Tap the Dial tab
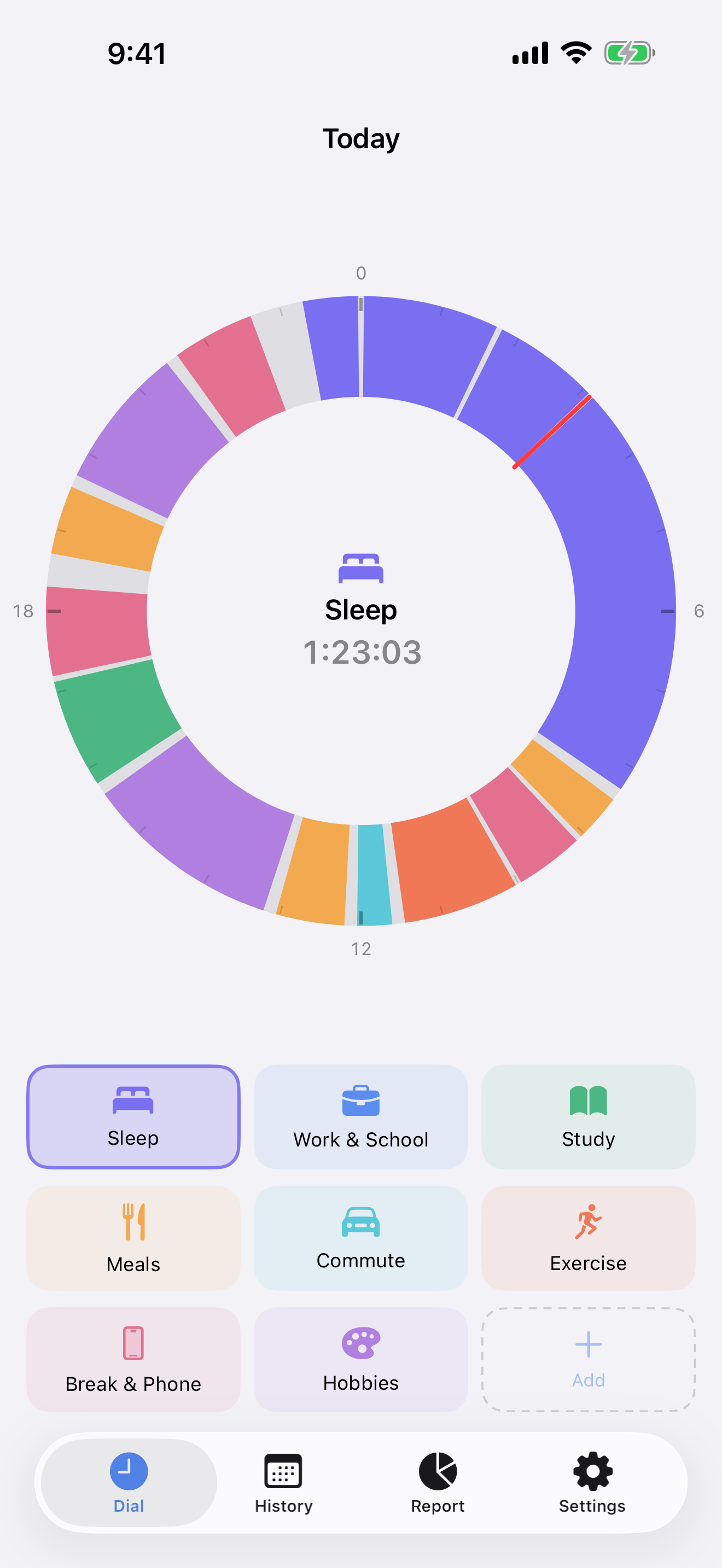722x1568 pixels. tap(129, 1483)
